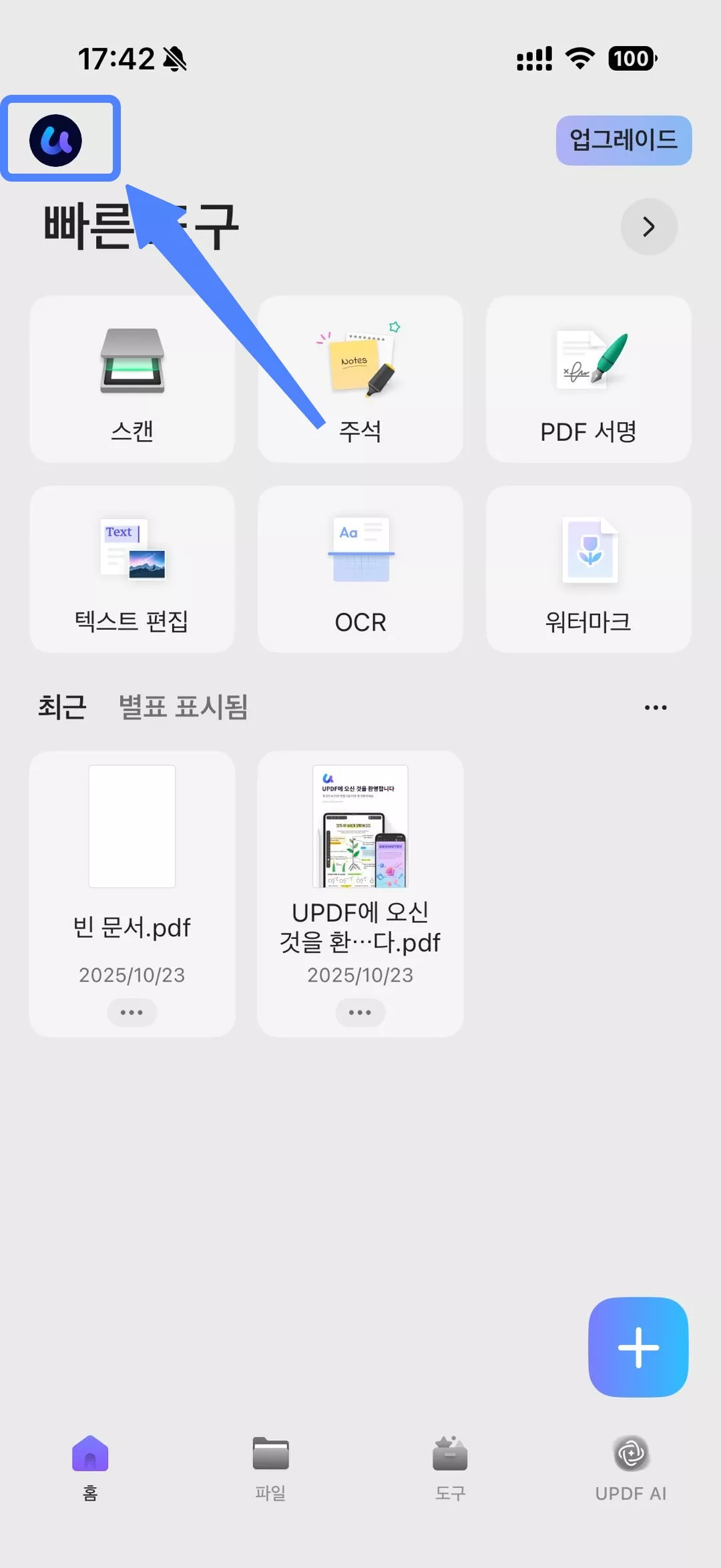Open the 워터마크 watermark tool
The width and height of the screenshot is (721, 1568).
point(589,571)
